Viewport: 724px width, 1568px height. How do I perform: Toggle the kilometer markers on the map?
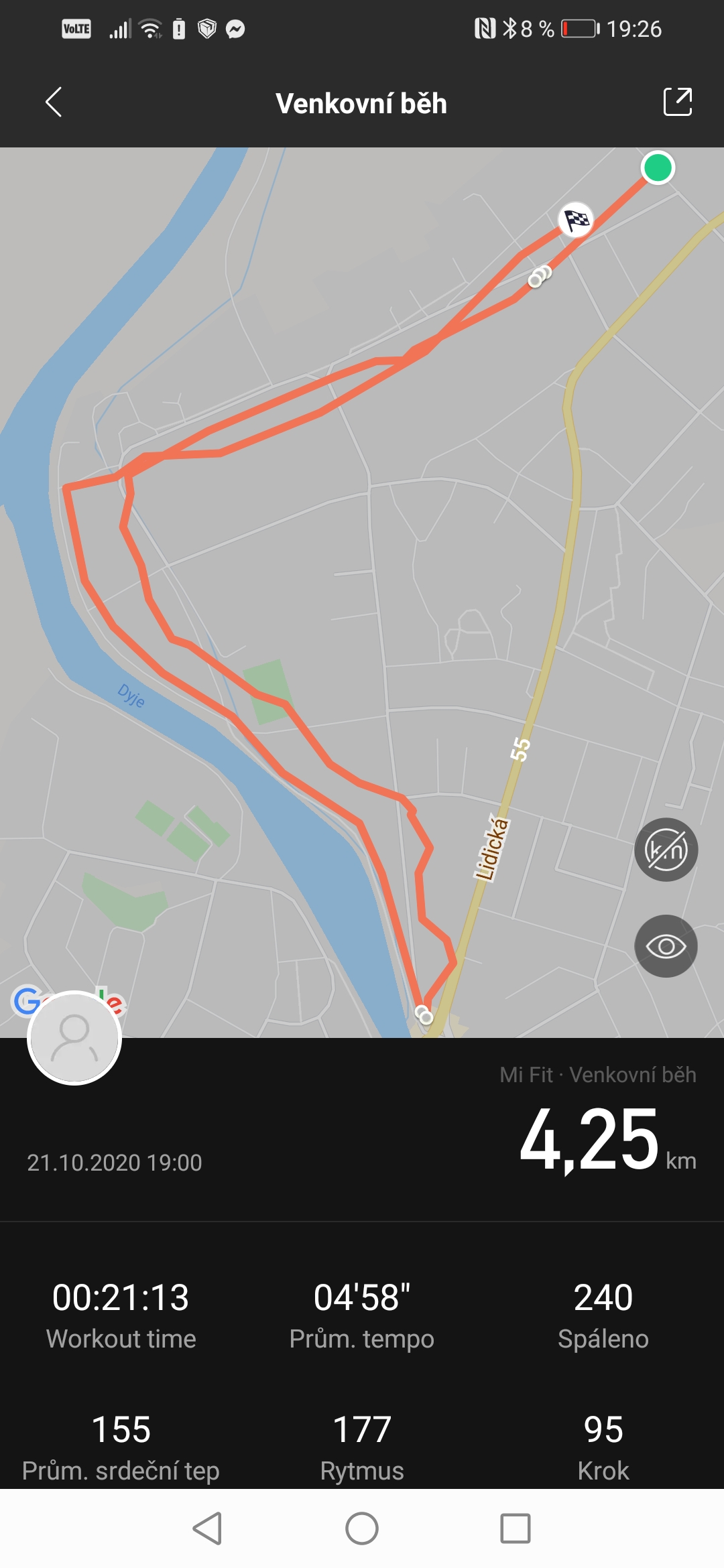tap(666, 850)
